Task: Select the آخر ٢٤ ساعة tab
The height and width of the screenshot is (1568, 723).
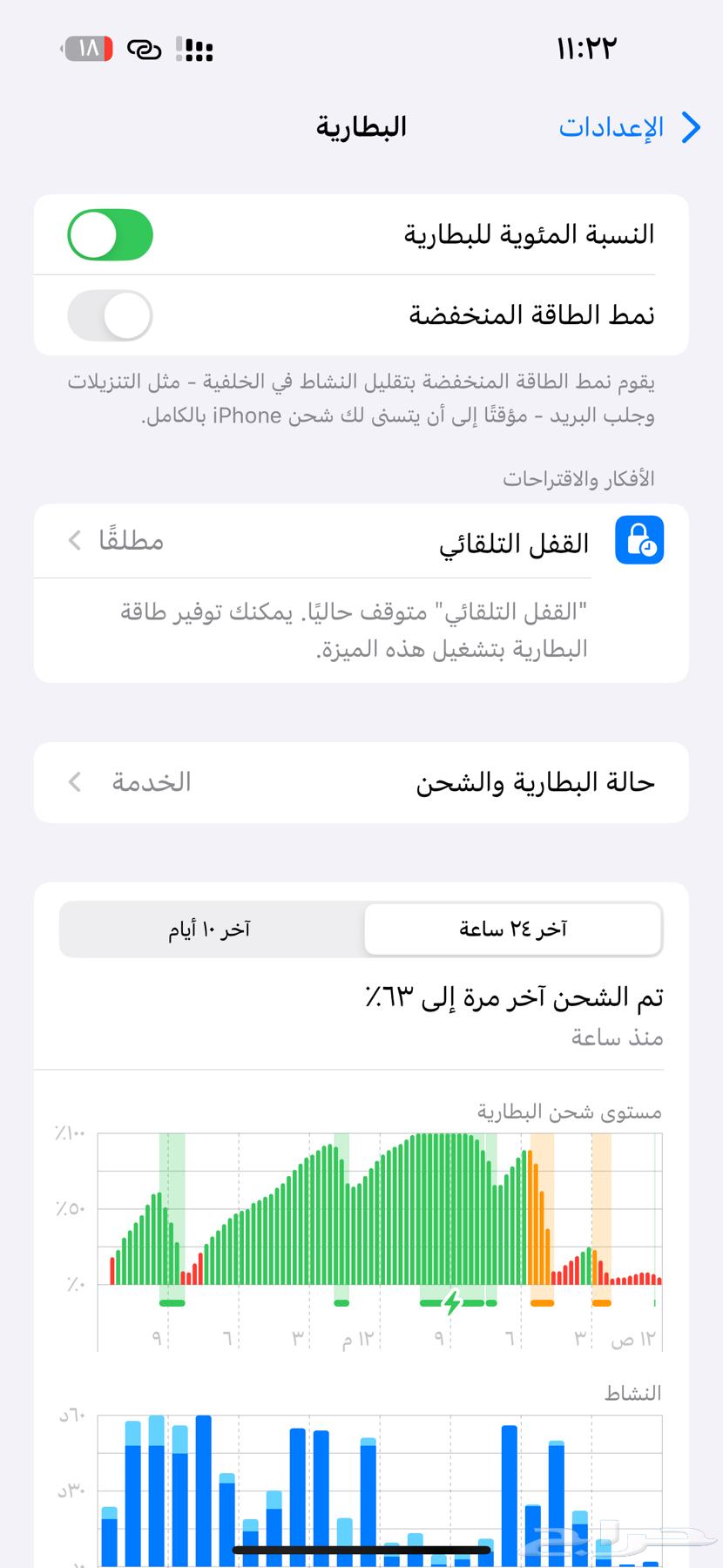Action: coord(512,929)
